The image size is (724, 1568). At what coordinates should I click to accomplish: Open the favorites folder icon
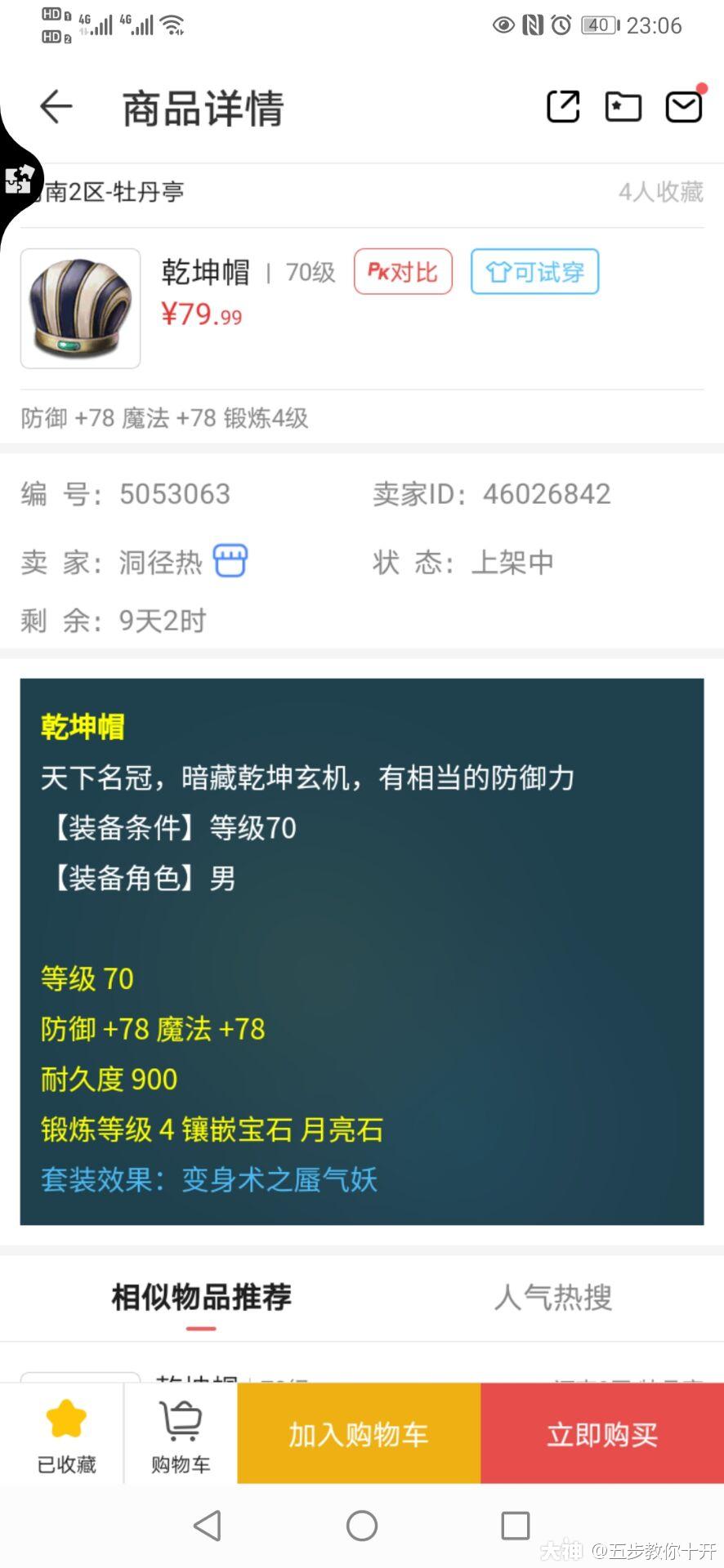click(623, 107)
